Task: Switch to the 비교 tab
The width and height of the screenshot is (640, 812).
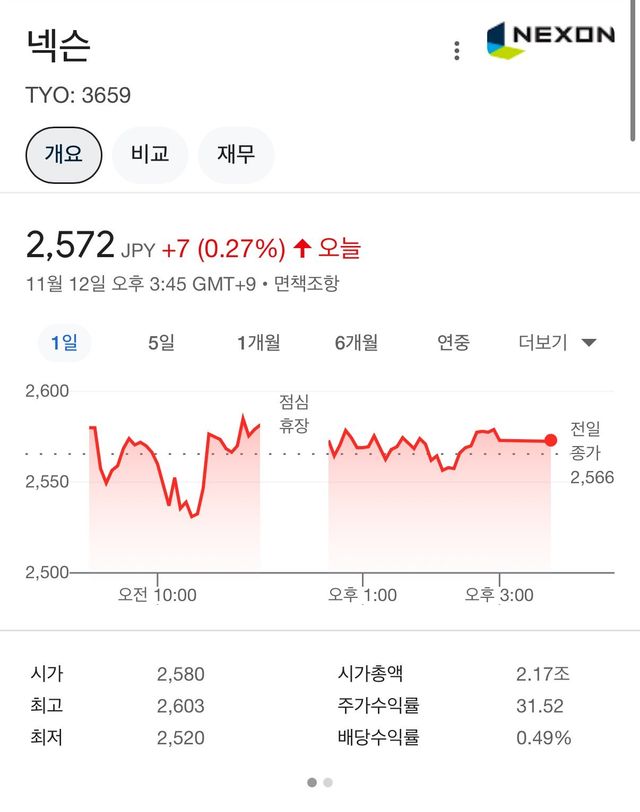Action: pyautogui.click(x=149, y=155)
